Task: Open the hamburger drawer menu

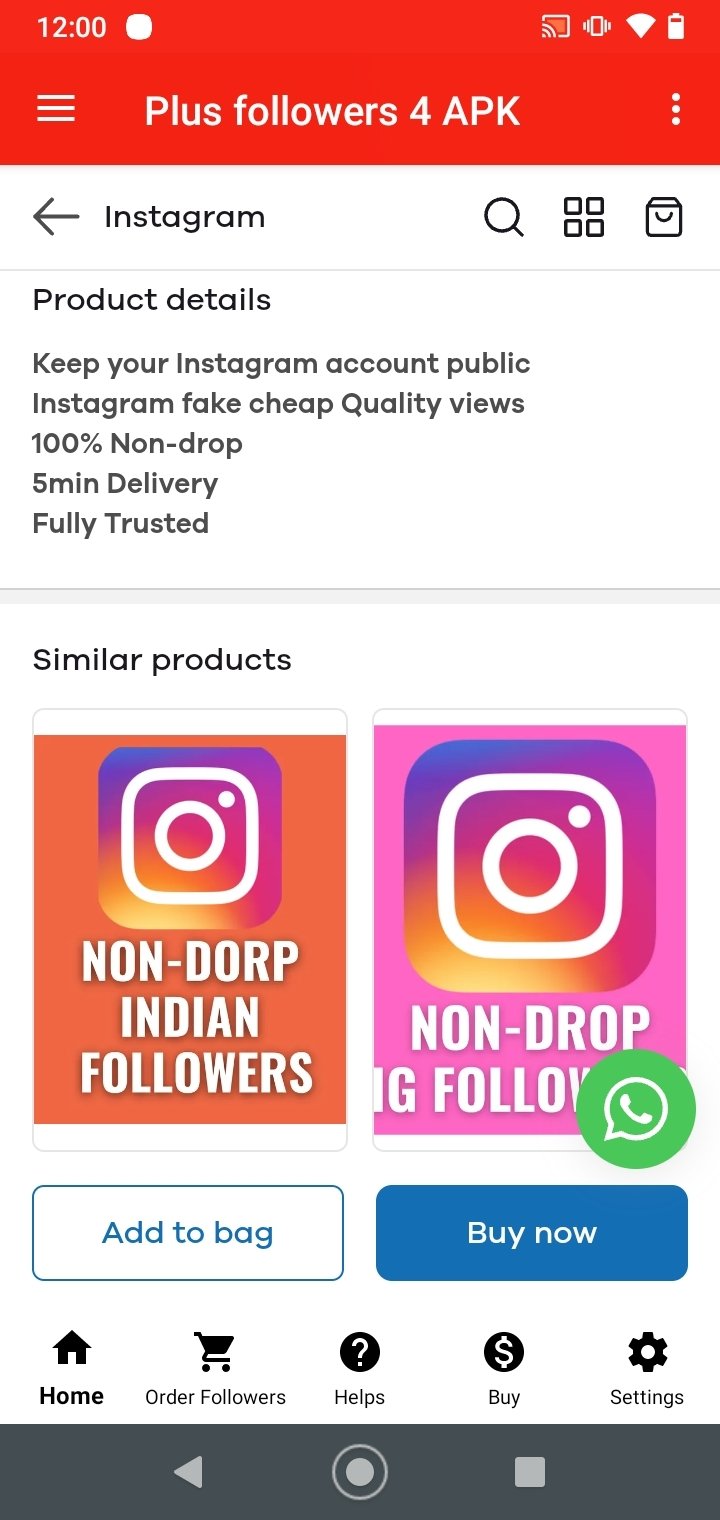Action: click(56, 109)
